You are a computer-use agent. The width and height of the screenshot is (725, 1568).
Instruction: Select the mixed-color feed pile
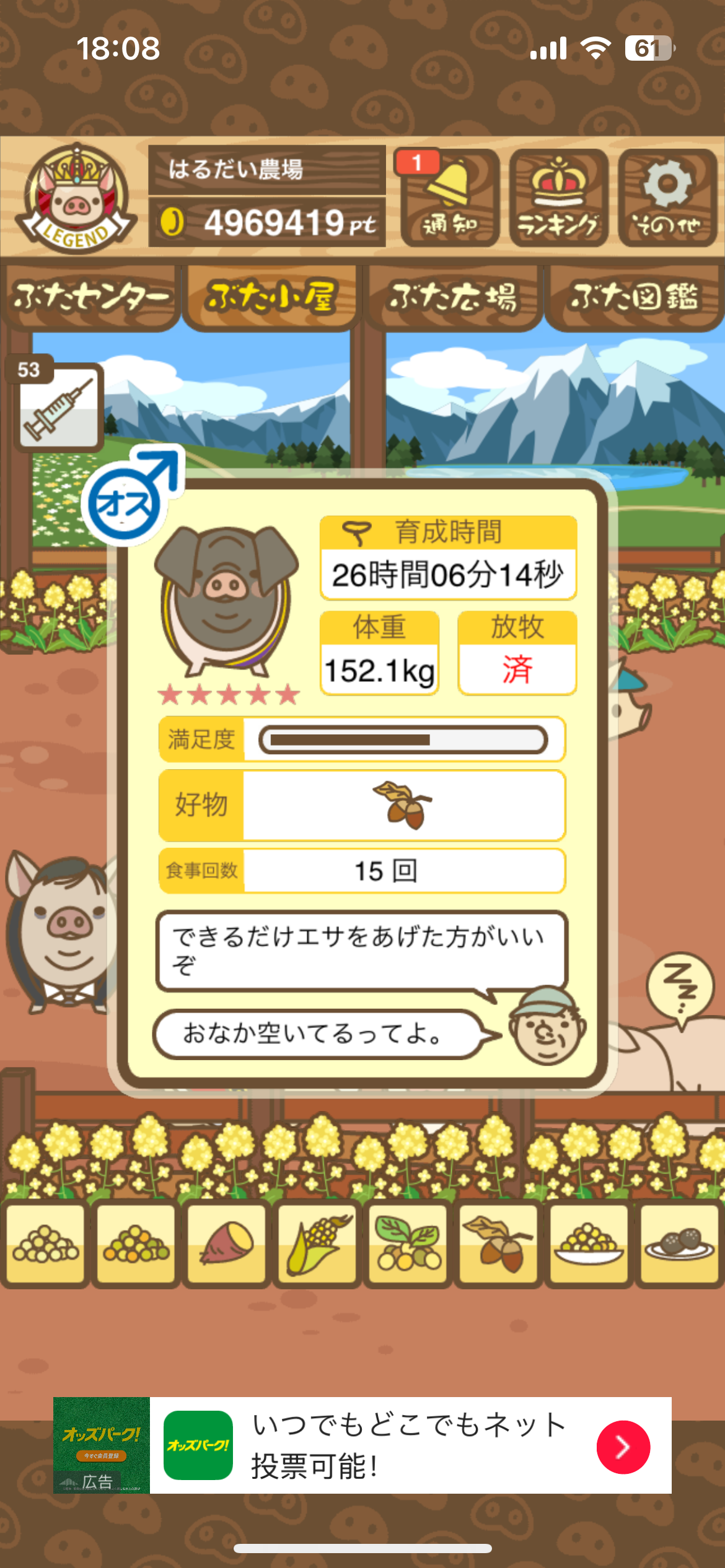pos(136,1244)
